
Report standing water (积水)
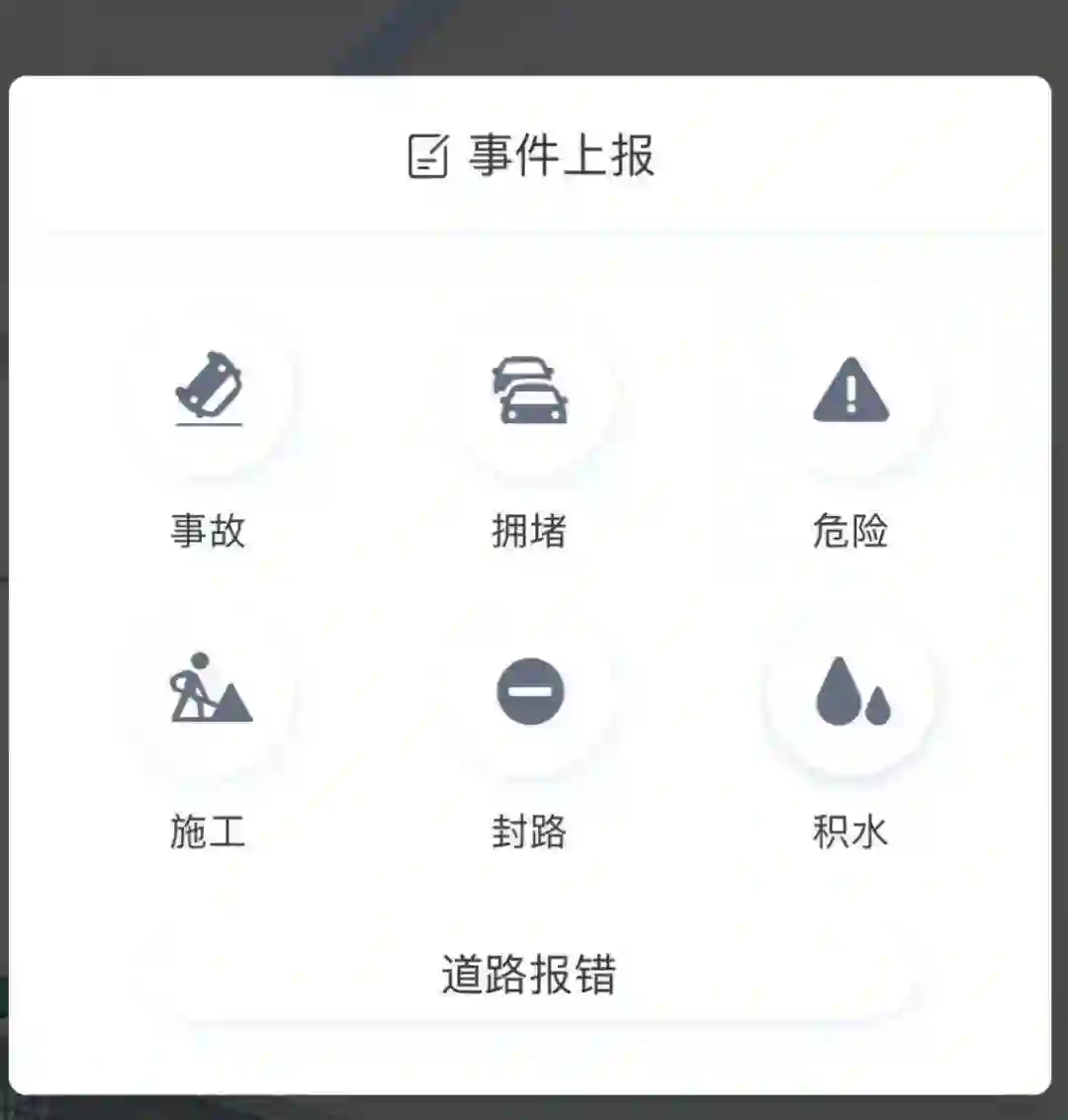850,692
